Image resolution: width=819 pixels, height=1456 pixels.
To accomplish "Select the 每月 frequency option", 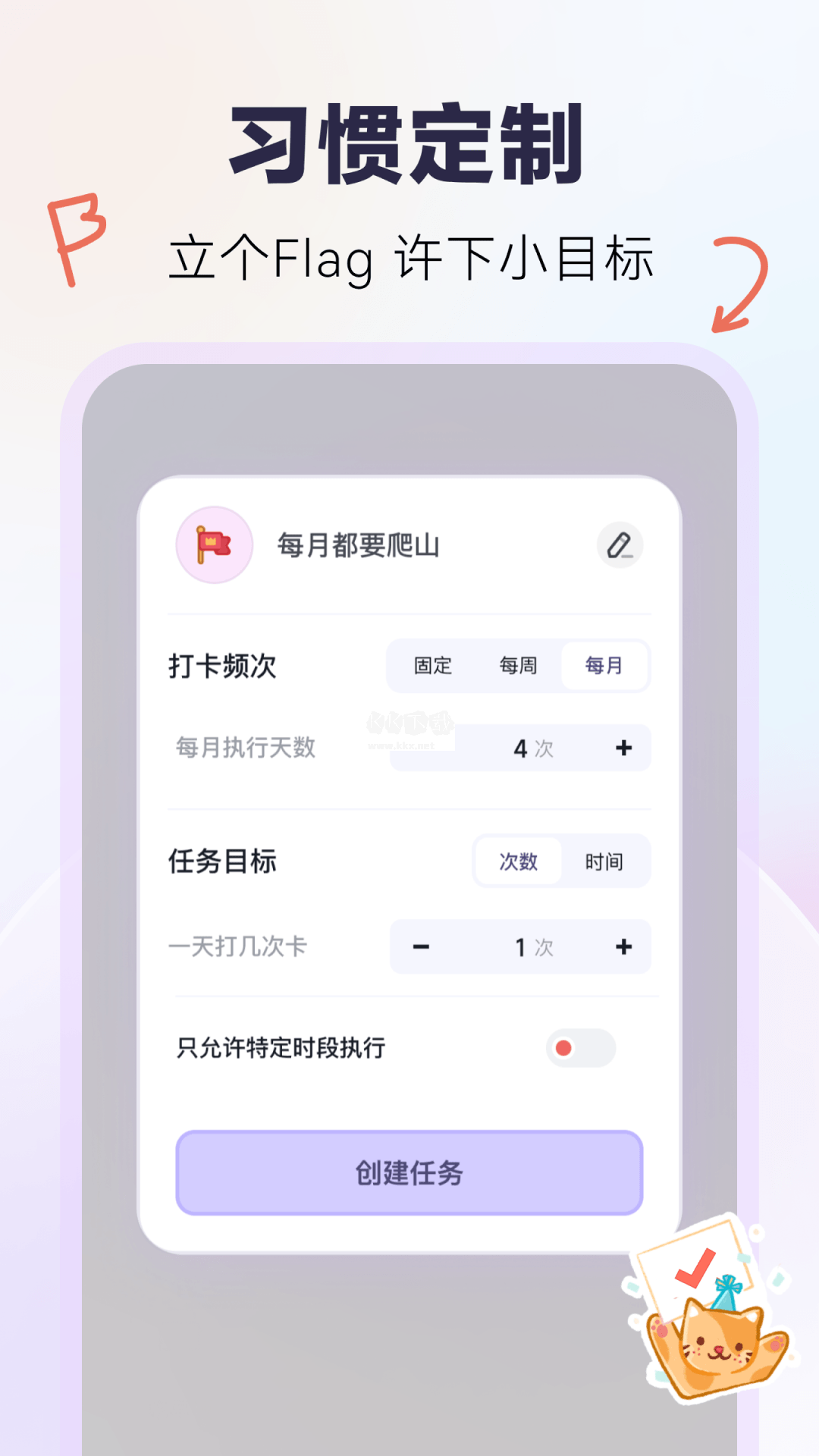I will click(x=603, y=666).
